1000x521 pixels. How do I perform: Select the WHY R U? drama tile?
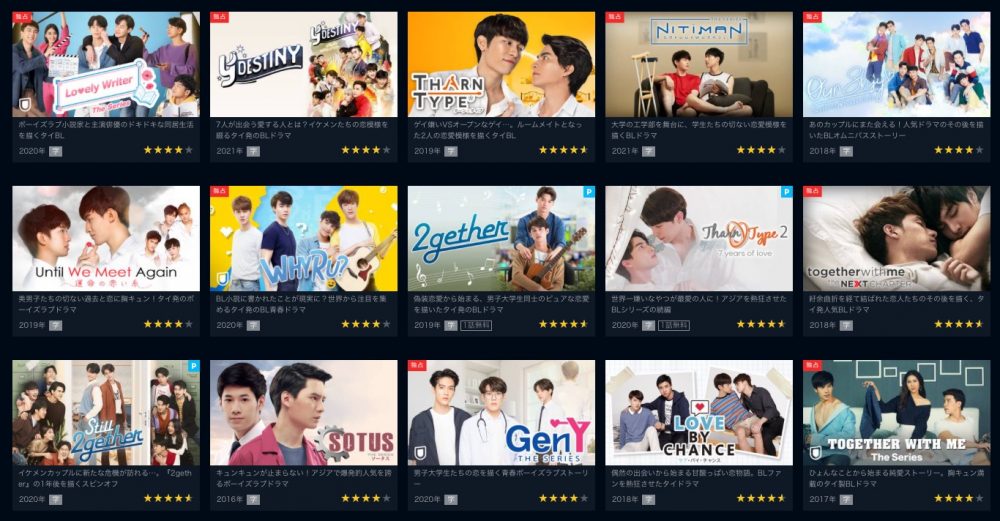point(303,239)
